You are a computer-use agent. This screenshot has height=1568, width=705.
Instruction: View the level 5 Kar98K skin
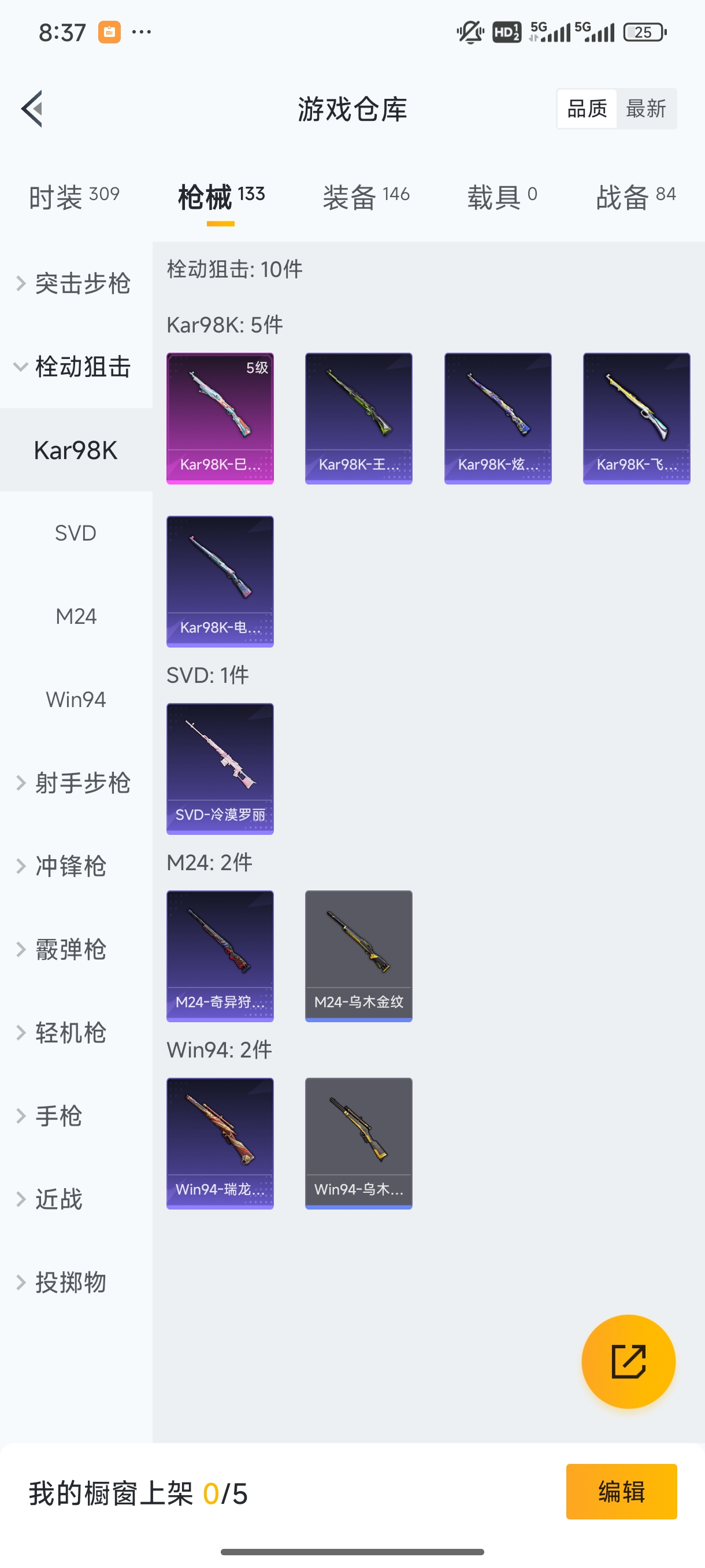pyautogui.click(x=220, y=417)
